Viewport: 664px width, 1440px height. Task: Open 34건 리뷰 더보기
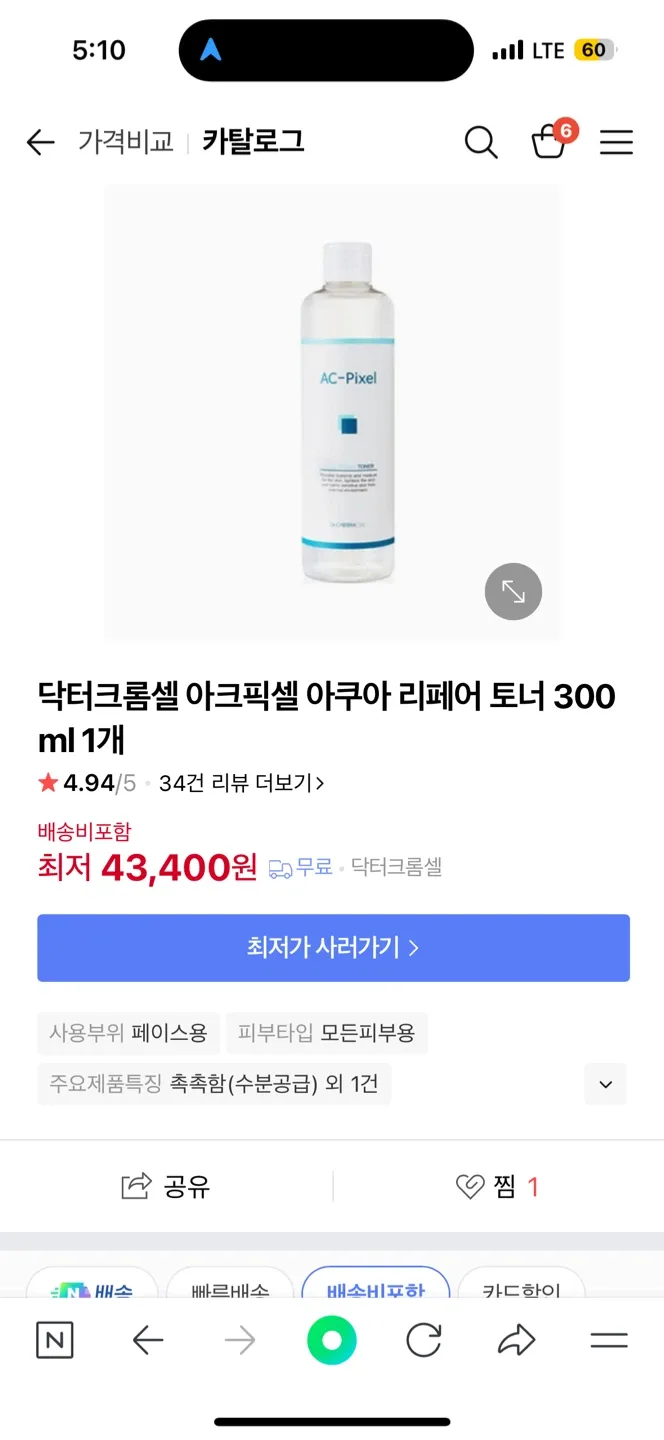241,783
